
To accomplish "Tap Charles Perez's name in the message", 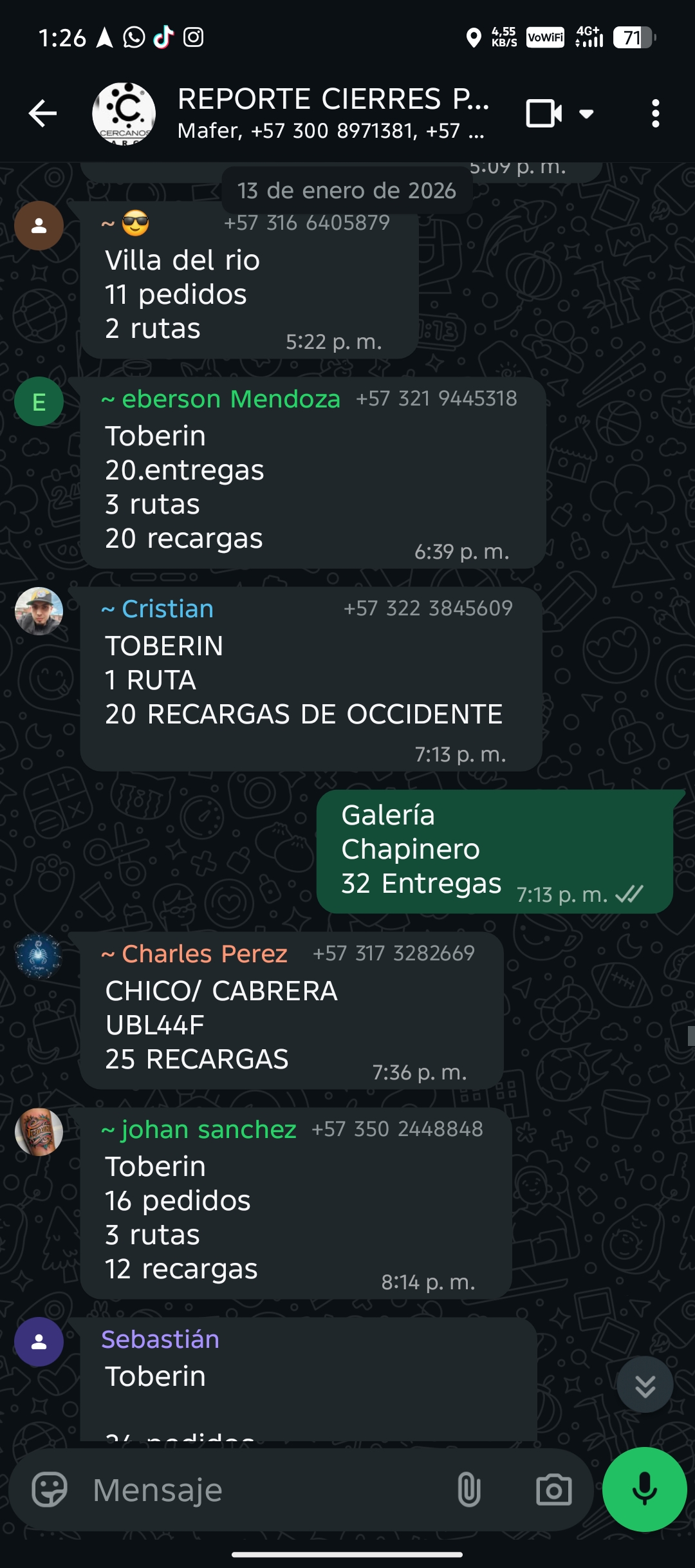I will (x=204, y=953).
